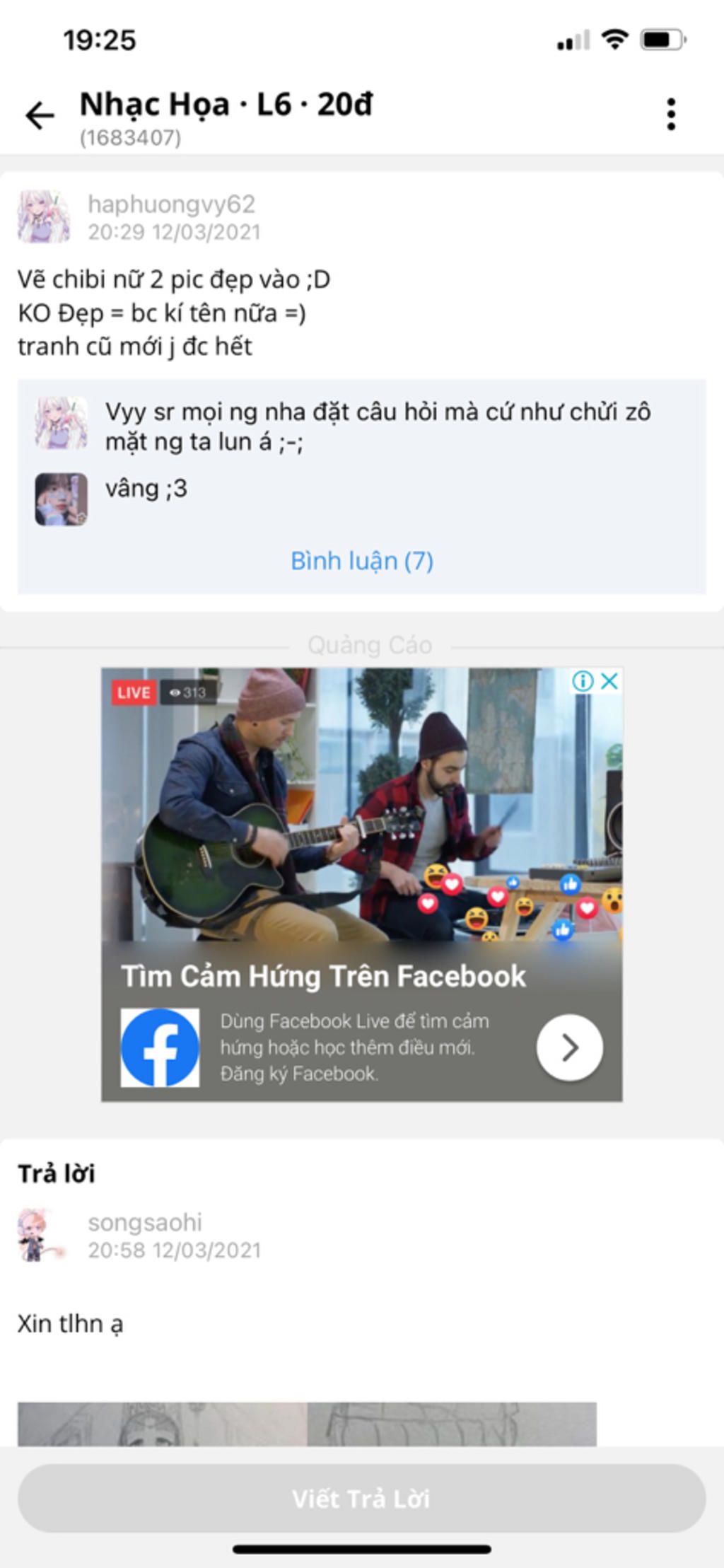This screenshot has width=724, height=1568.
Task: Go back with the arrow icon
Action: coord(40,115)
